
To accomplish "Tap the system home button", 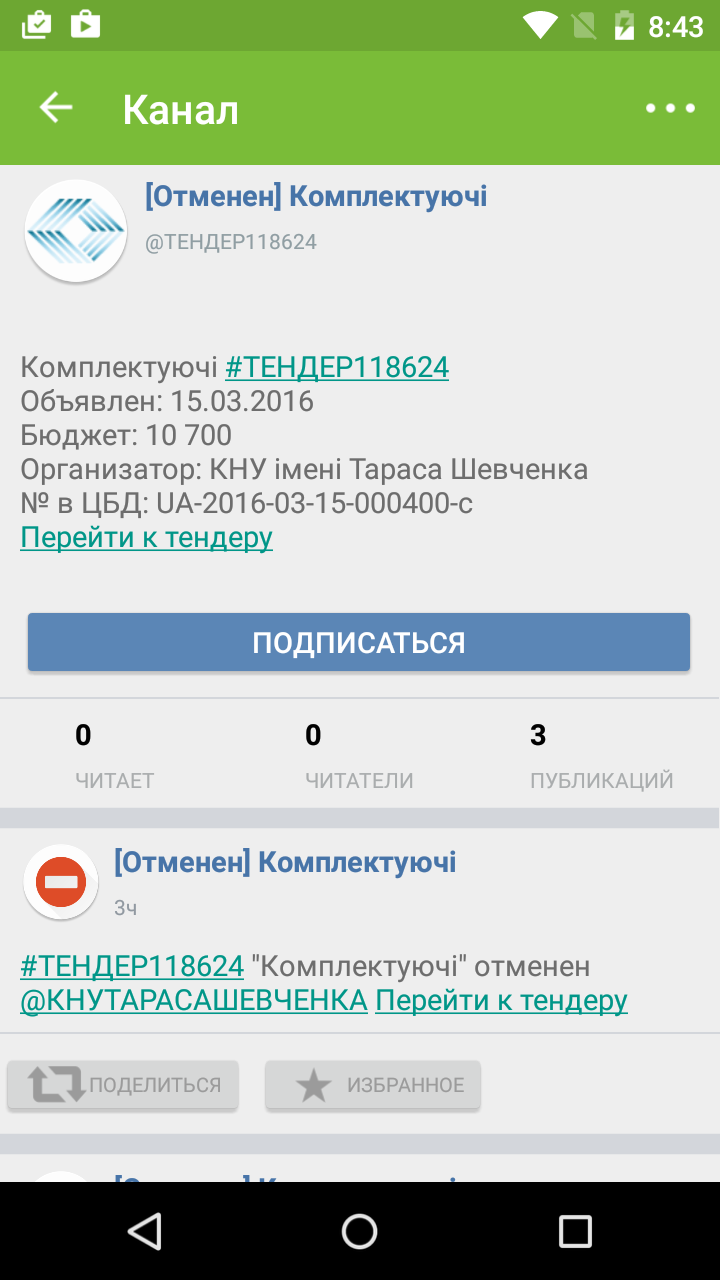I will [x=359, y=1231].
